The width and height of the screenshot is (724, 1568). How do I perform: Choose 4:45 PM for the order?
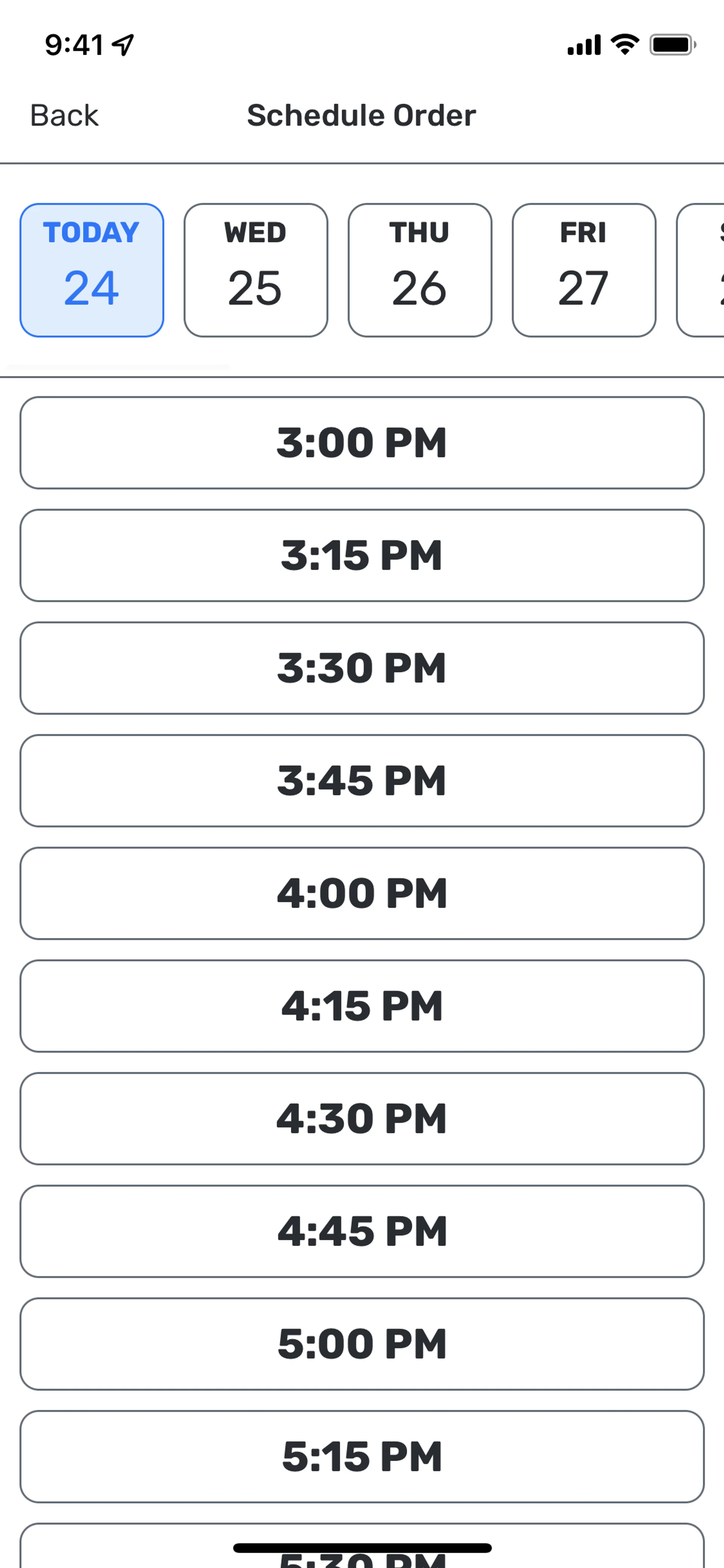point(362,1231)
